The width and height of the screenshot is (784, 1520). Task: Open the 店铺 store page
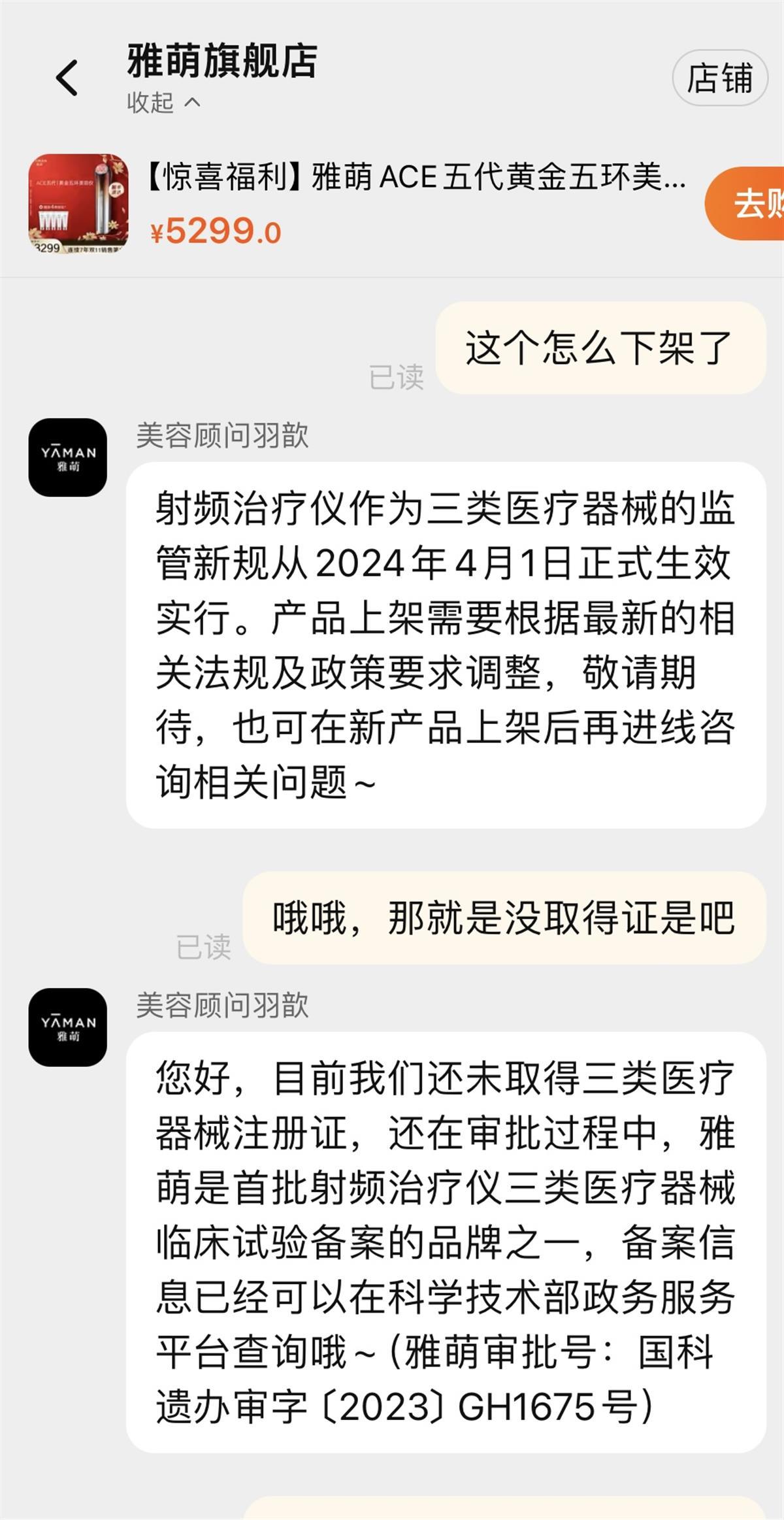pyautogui.click(x=719, y=78)
